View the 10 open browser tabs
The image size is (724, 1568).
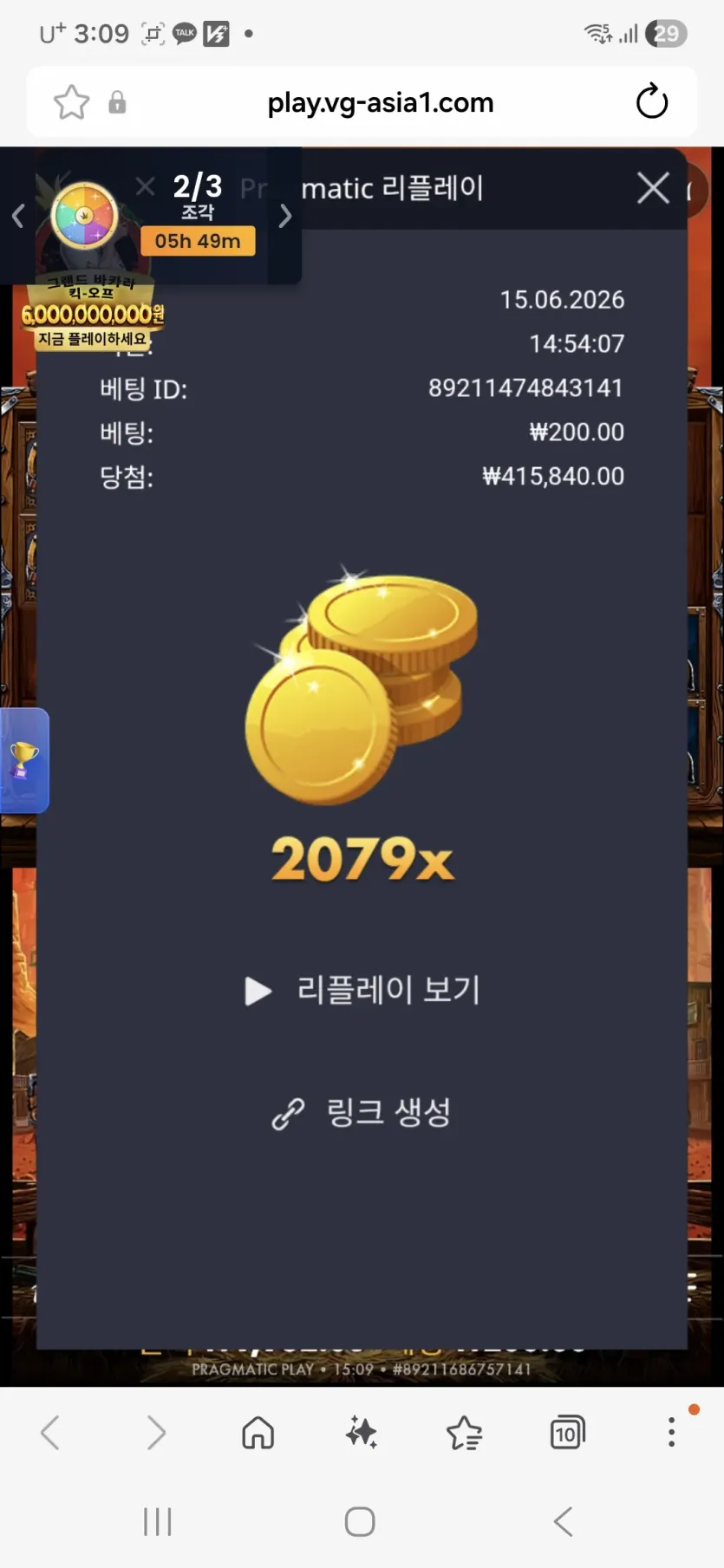pos(567,1433)
